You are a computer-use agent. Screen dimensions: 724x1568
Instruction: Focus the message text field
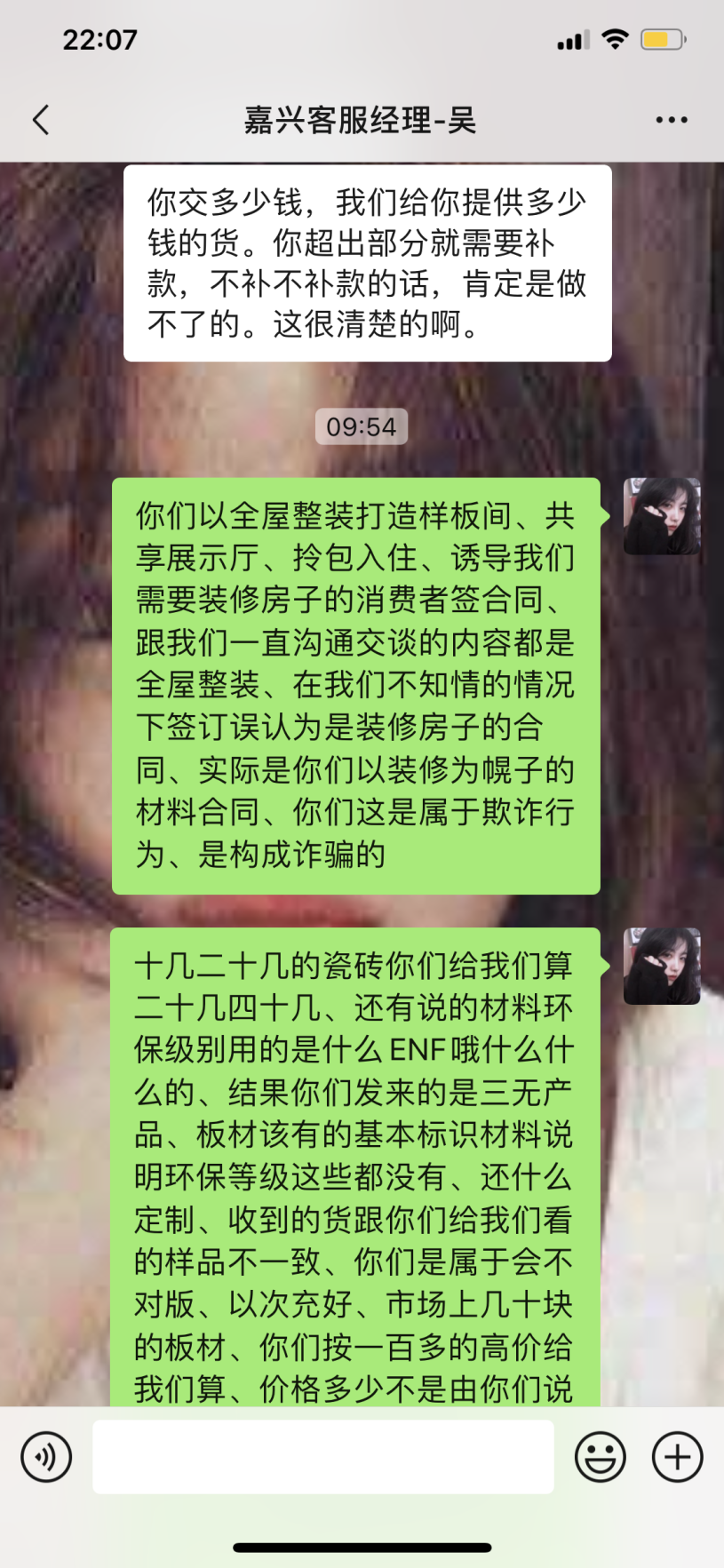322,1457
